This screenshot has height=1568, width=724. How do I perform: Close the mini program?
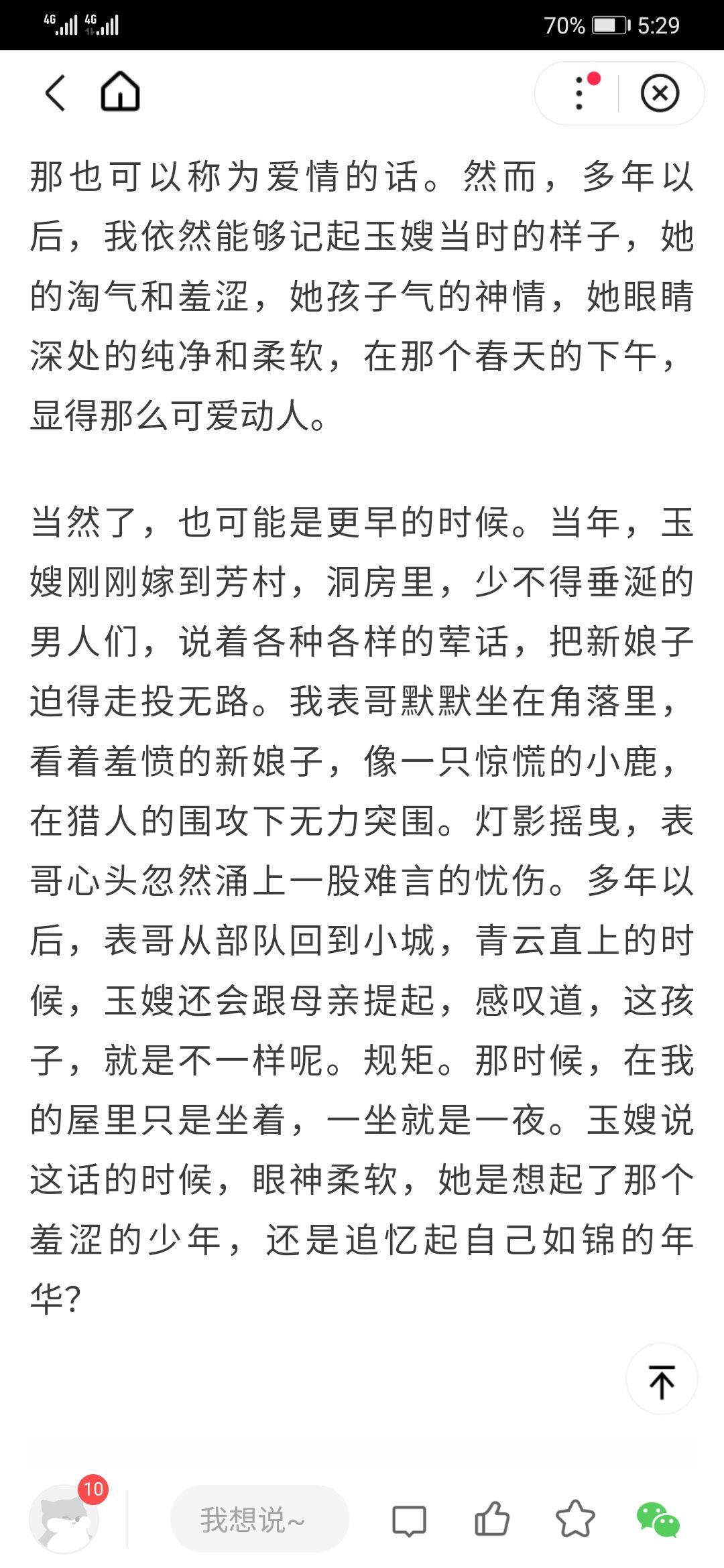click(x=660, y=92)
